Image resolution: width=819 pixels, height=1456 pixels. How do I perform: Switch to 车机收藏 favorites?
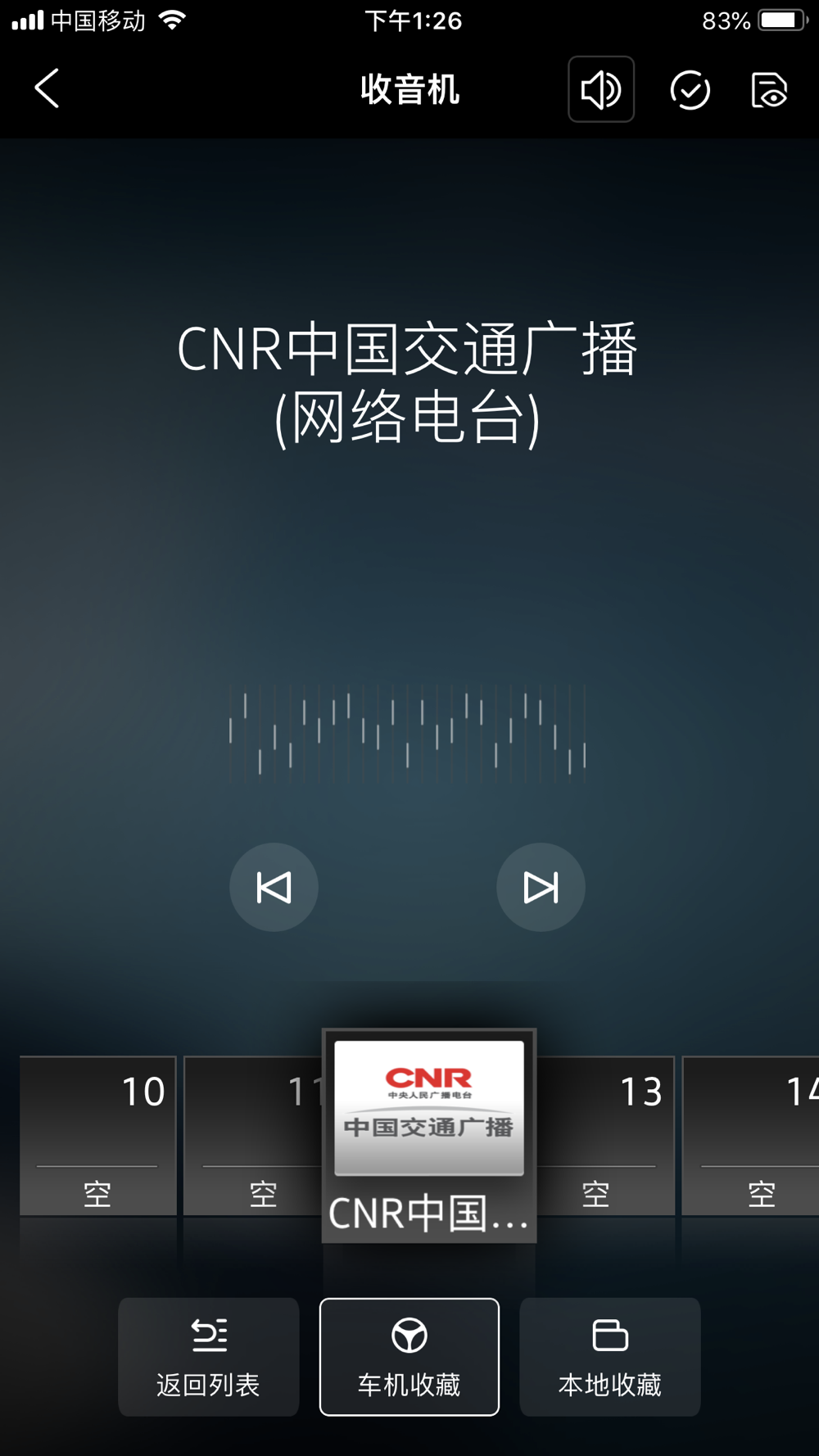tap(409, 1356)
